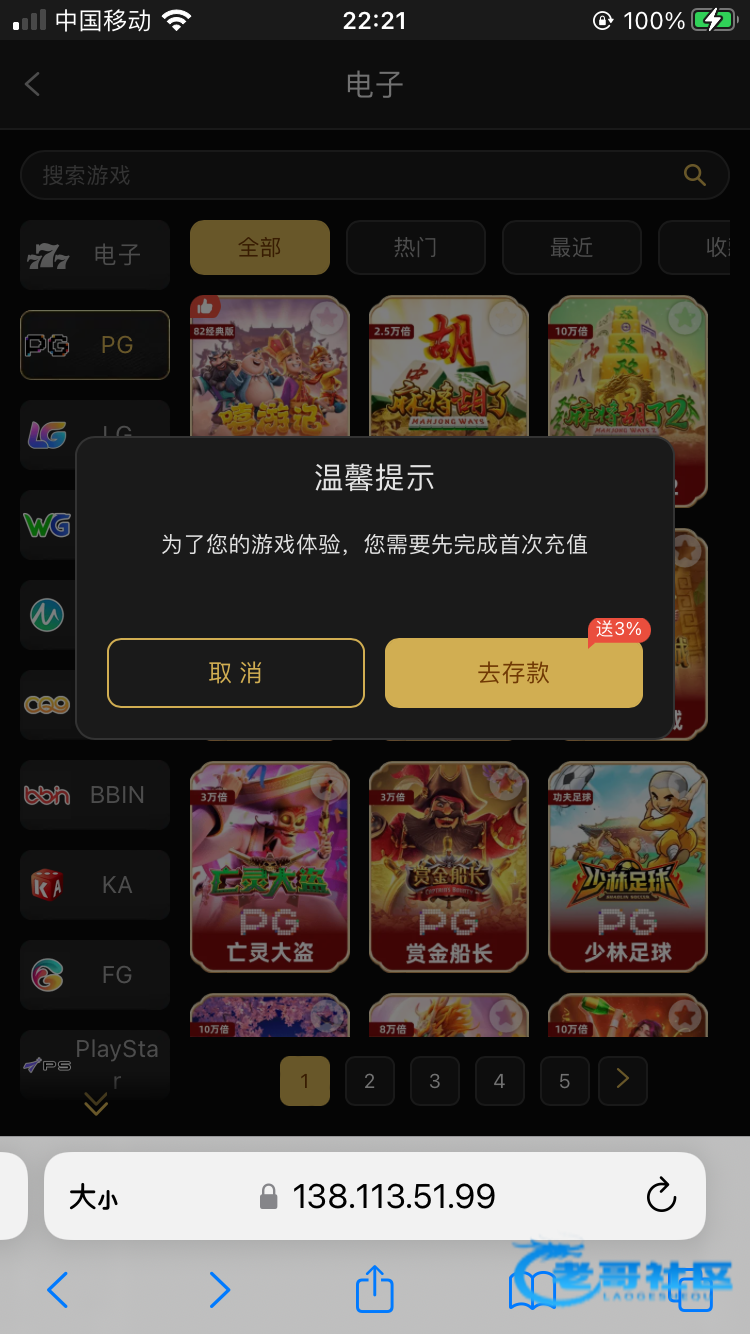This screenshot has height=1334, width=750.
Task: Go back with the browser back arrow
Action: point(58,1290)
